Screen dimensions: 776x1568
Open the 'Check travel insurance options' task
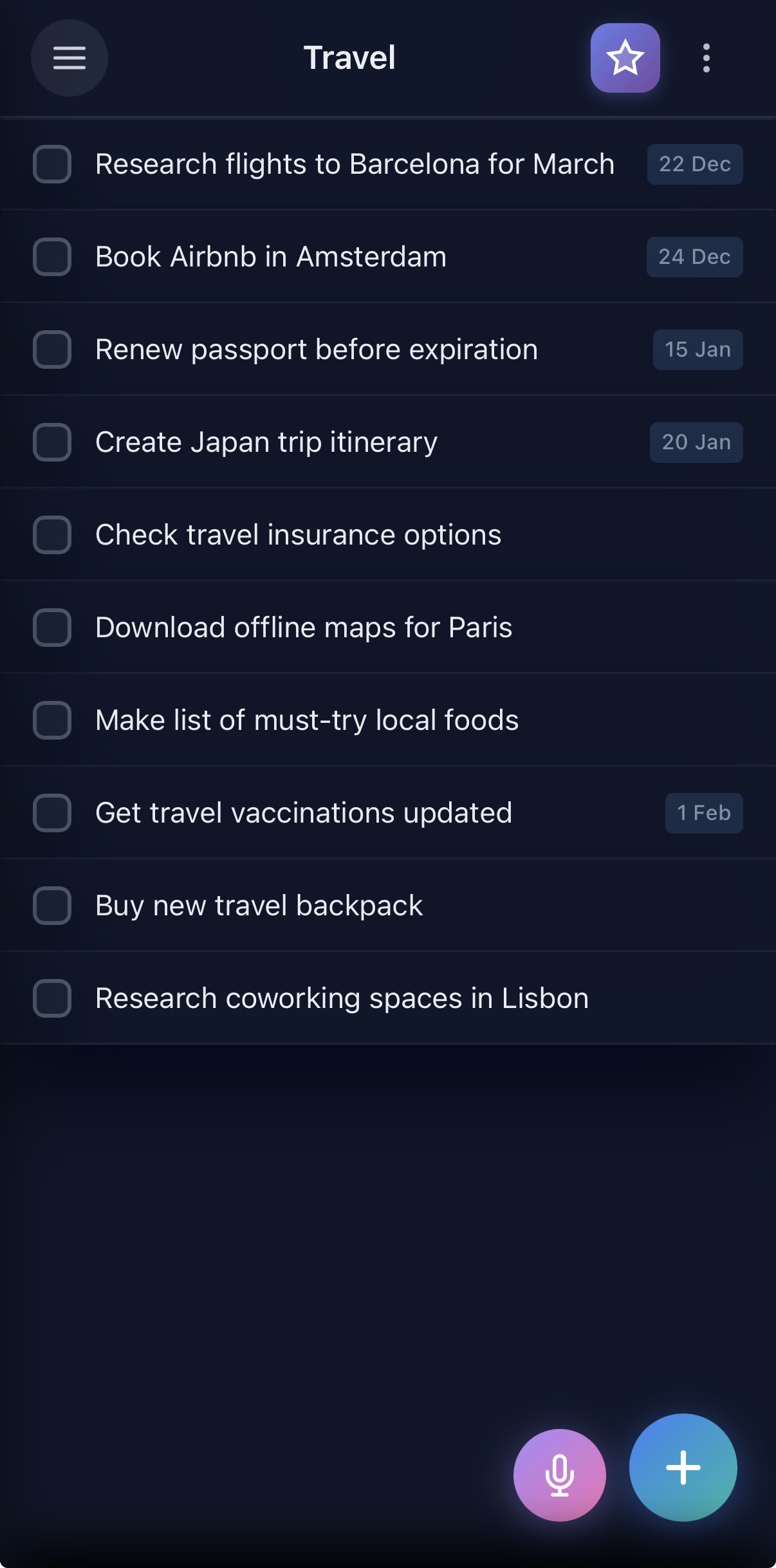click(298, 535)
